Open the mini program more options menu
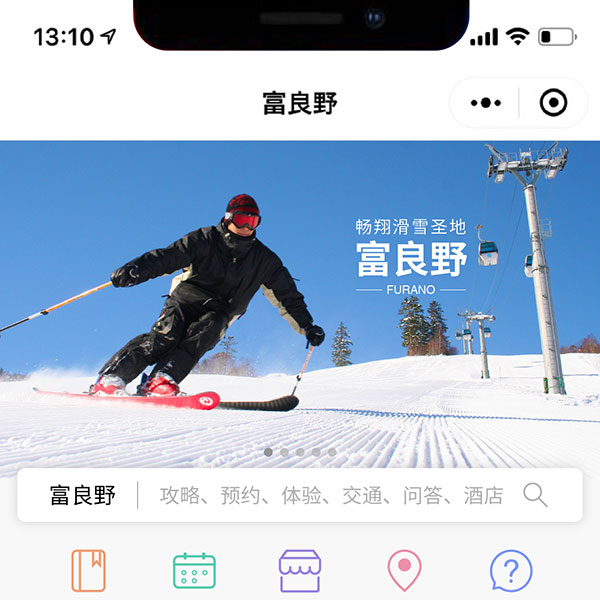Screen dimensions: 600x600 [x=486, y=102]
